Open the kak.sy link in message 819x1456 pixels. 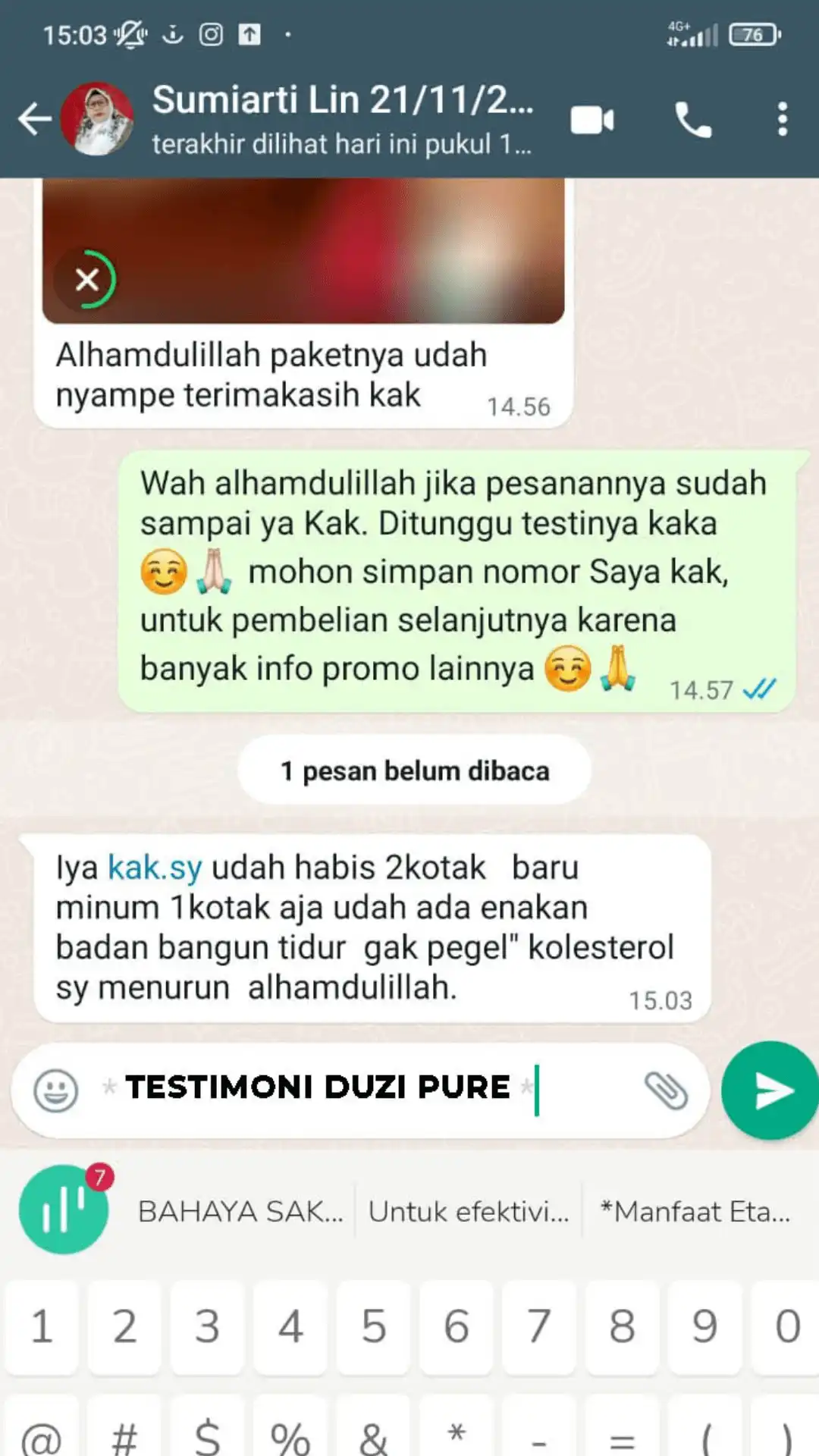[155, 868]
